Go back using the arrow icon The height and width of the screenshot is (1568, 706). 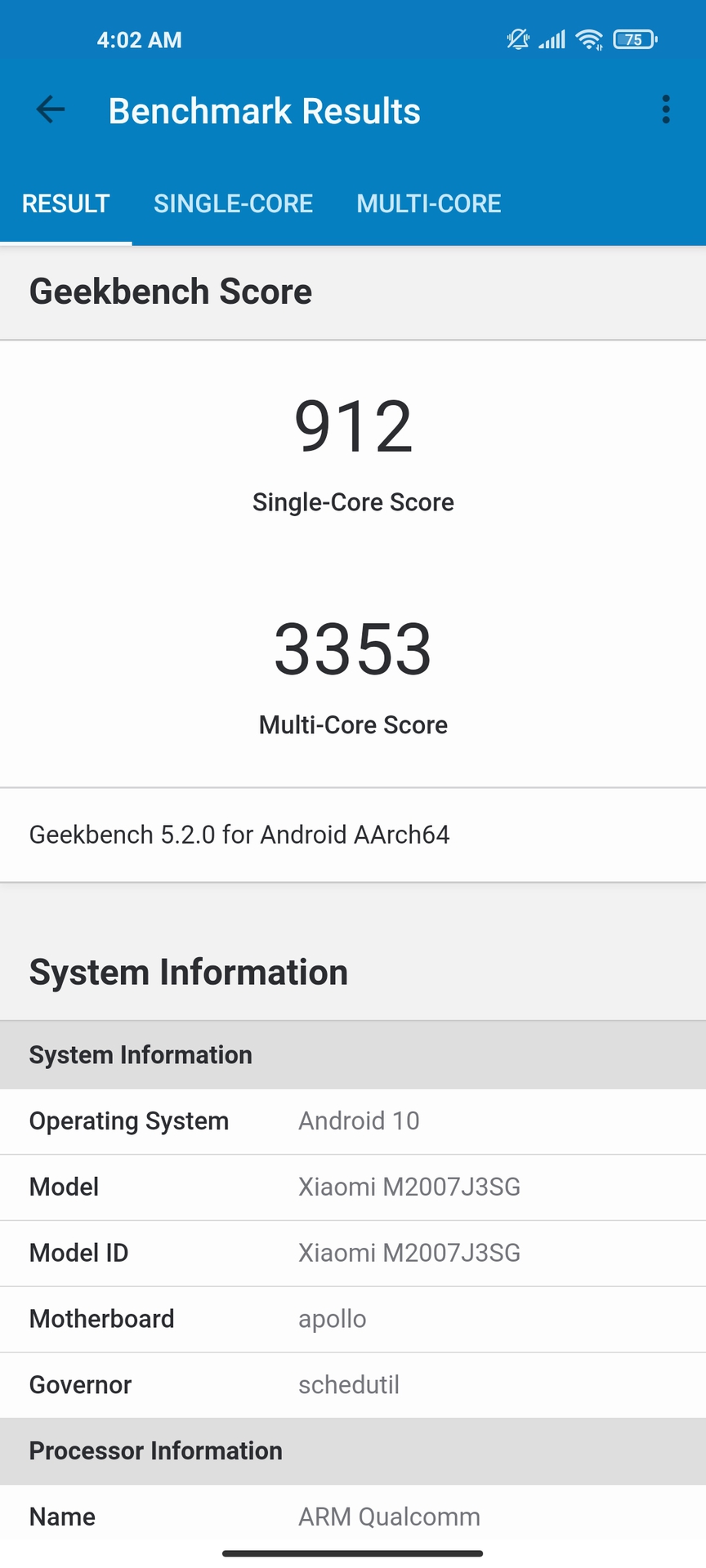tap(51, 109)
